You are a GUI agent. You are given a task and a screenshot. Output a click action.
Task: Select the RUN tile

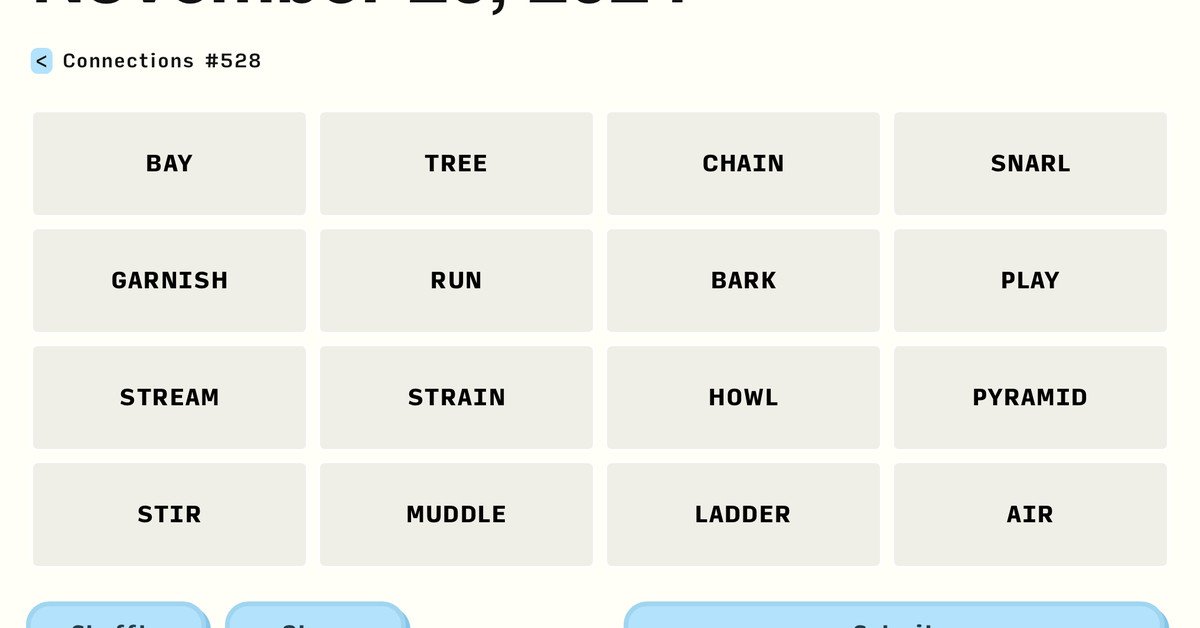click(456, 280)
